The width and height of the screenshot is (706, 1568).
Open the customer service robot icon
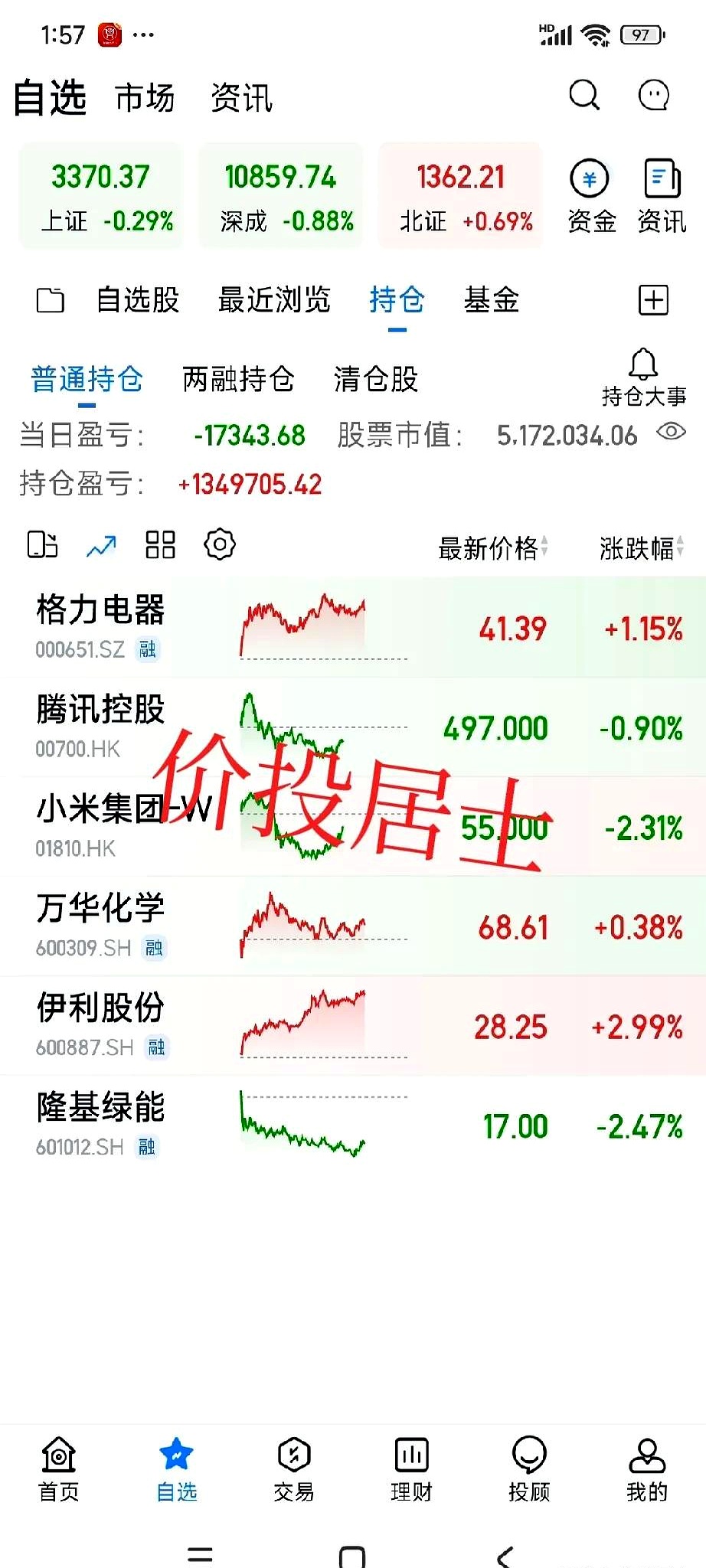tap(653, 96)
